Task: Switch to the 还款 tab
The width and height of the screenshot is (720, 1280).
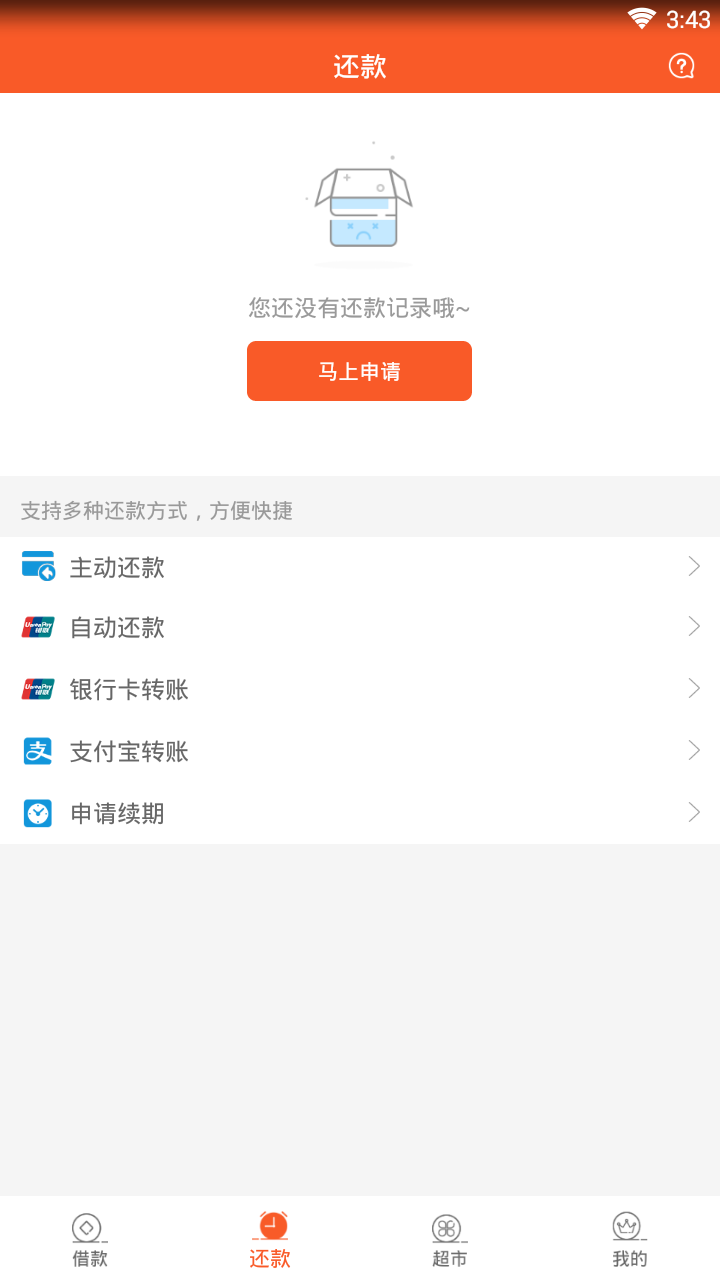Action: [x=270, y=1239]
